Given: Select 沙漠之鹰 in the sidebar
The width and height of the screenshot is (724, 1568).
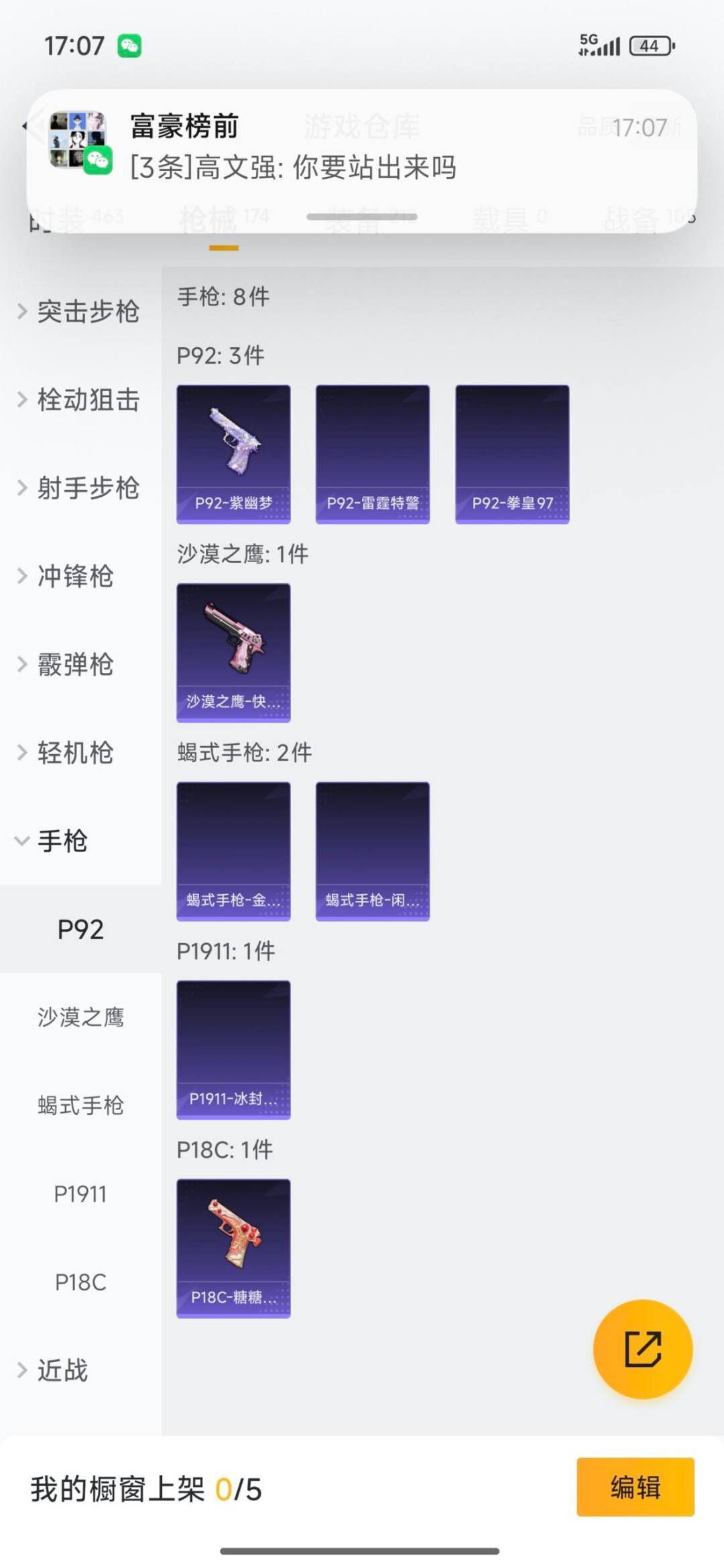Looking at the screenshot, I should (x=82, y=1018).
